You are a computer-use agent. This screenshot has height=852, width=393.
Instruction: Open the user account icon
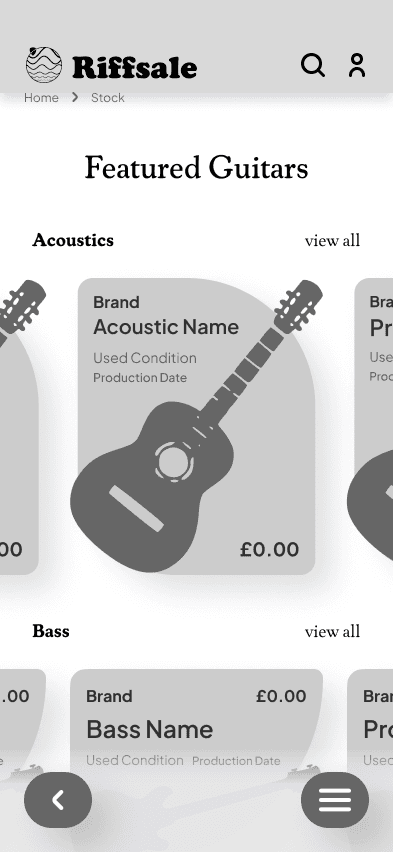coord(357,65)
